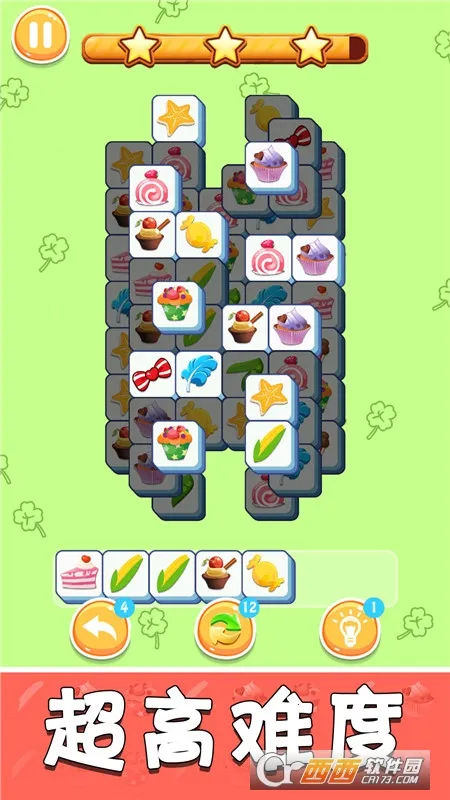Undo the last move
The height and width of the screenshot is (800, 450).
(100, 629)
